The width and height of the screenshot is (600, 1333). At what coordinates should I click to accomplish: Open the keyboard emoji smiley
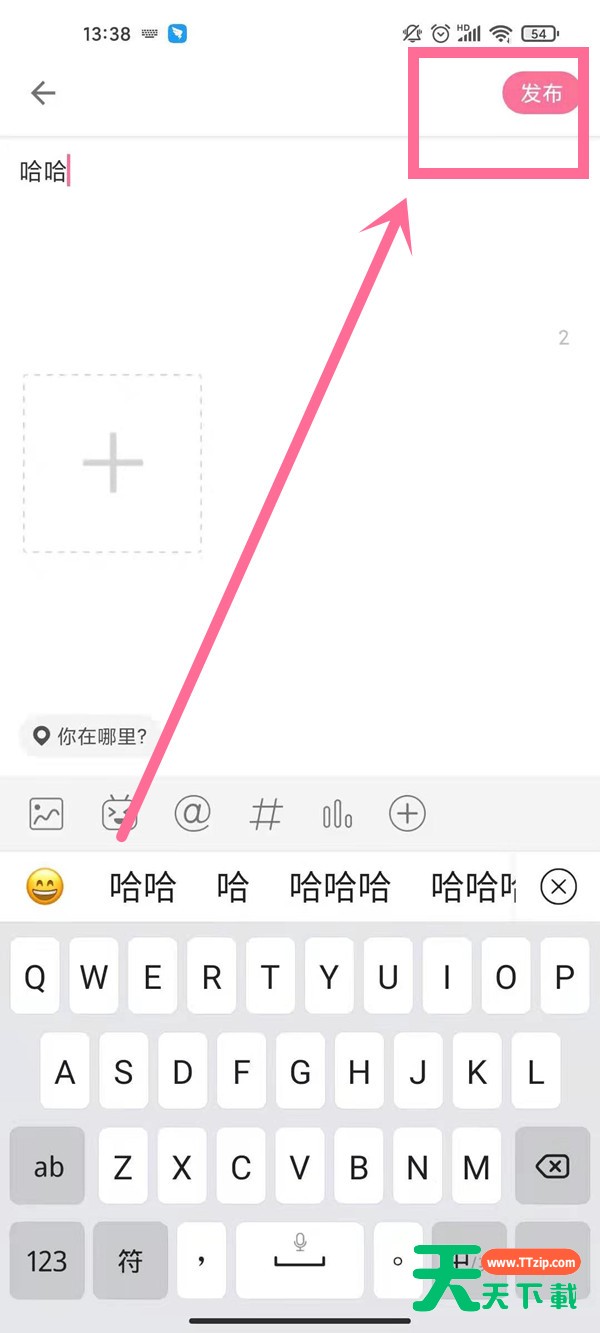click(x=45, y=886)
